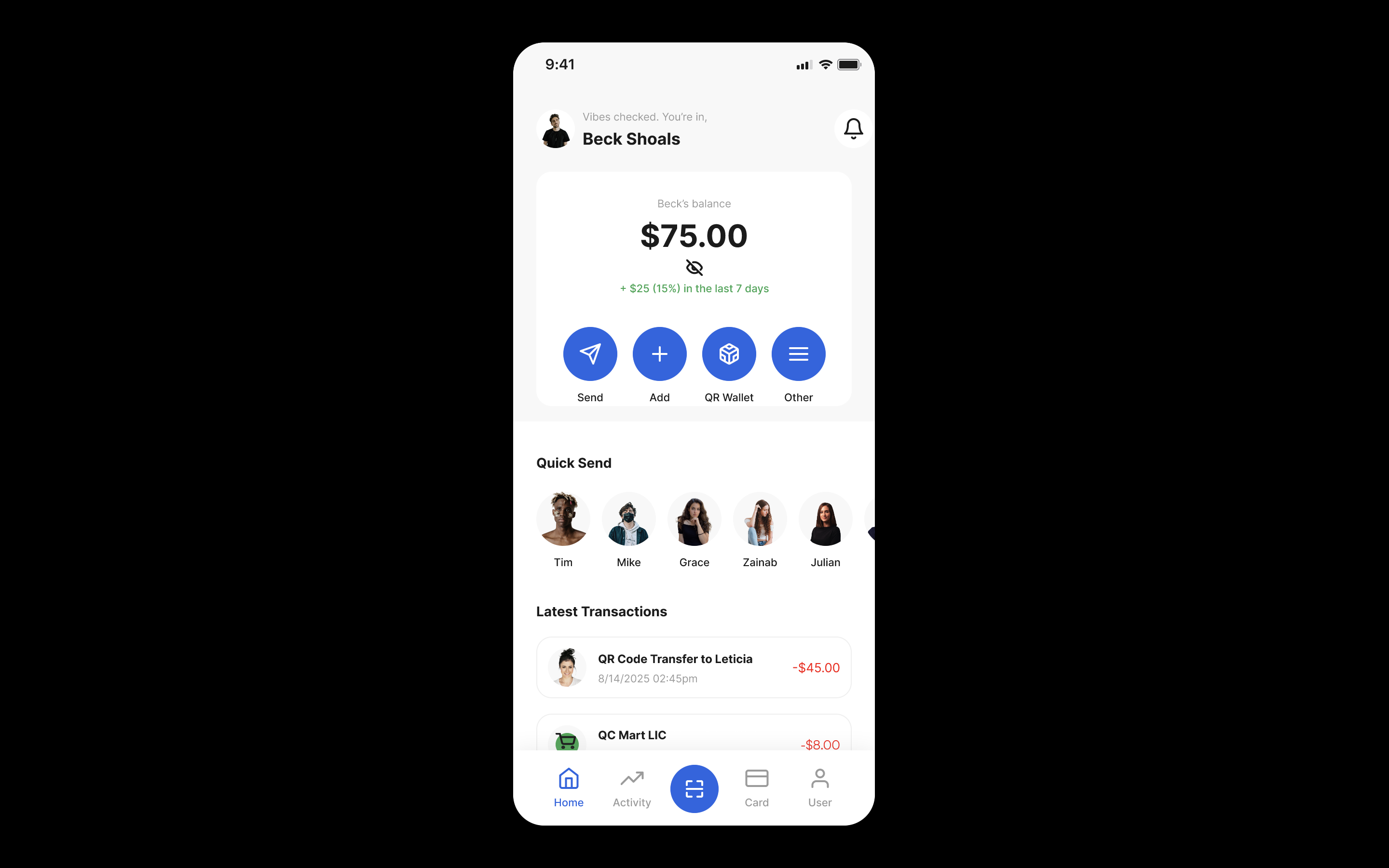Viewport: 1389px width, 868px height.
Task: Choose Zainab for quick send
Action: point(759,519)
